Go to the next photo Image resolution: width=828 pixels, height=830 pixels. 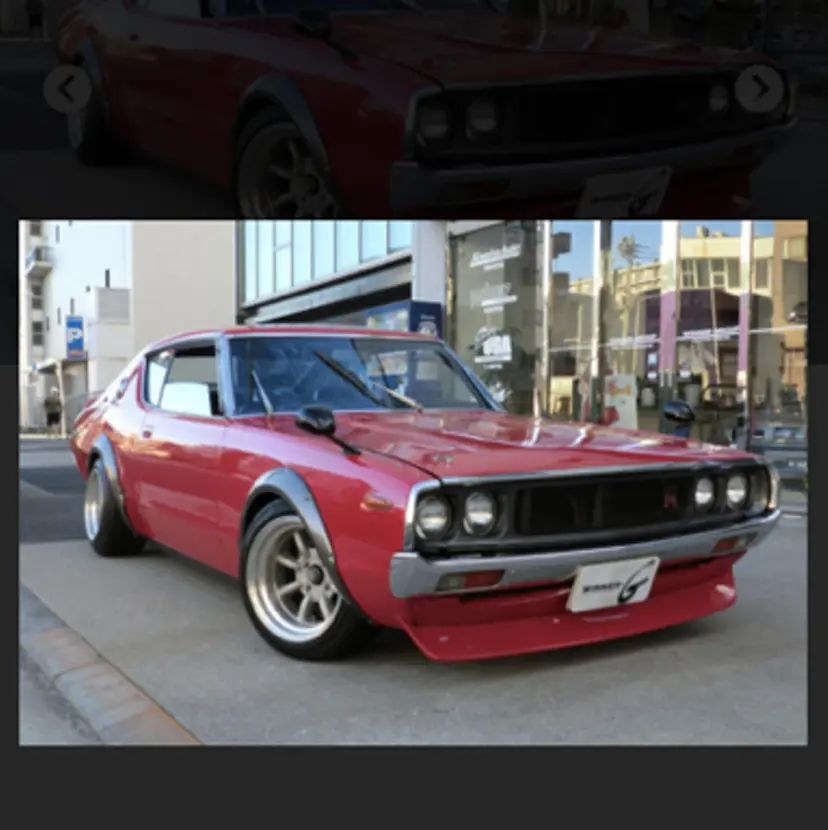(759, 89)
